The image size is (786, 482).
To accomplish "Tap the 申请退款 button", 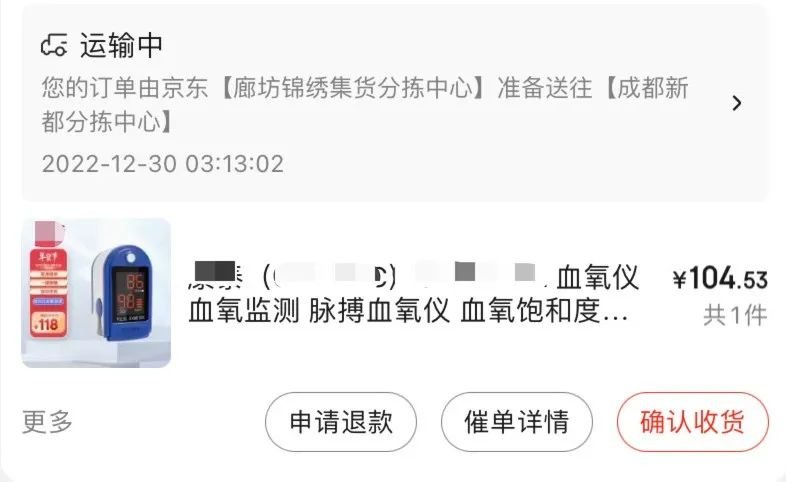I will click(341, 422).
